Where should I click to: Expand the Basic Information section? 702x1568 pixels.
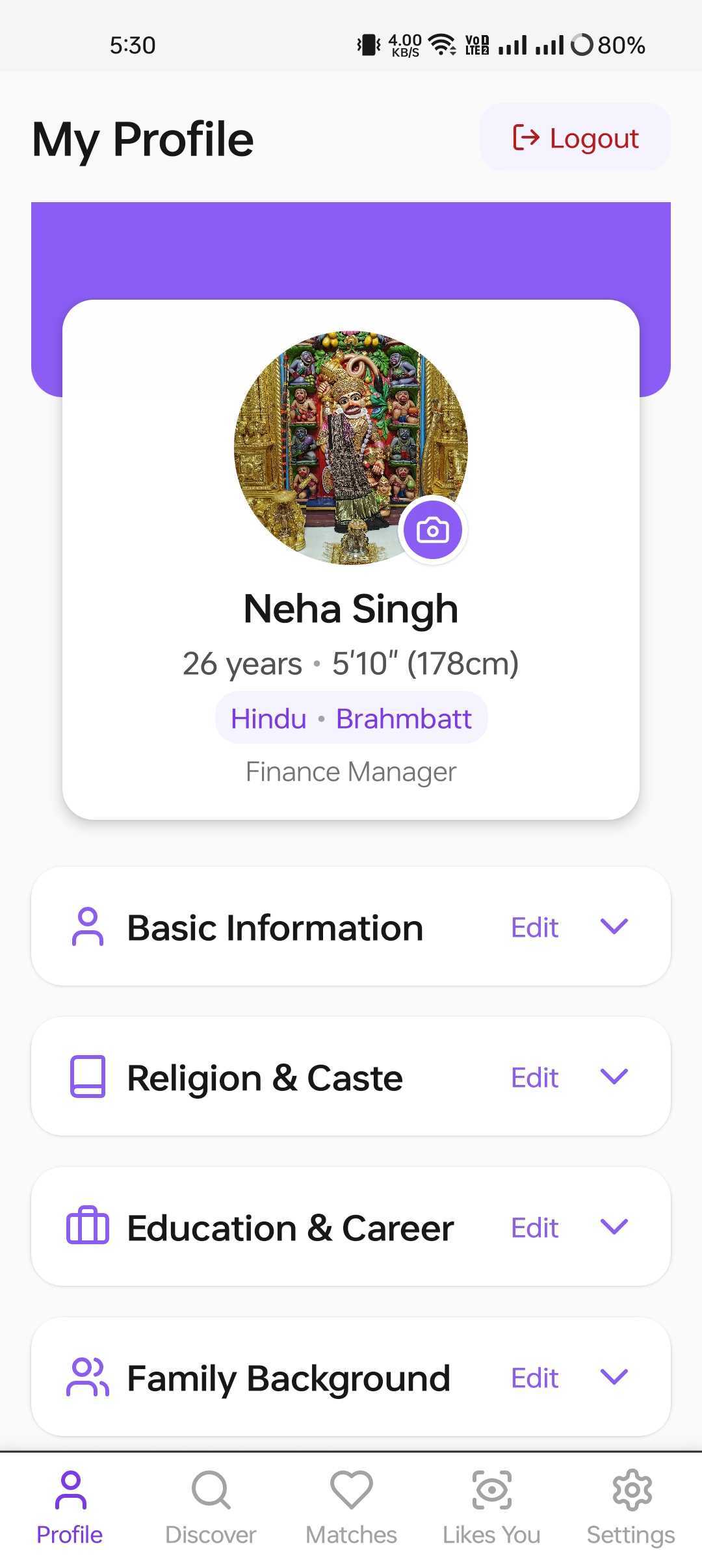pyautogui.click(x=613, y=926)
